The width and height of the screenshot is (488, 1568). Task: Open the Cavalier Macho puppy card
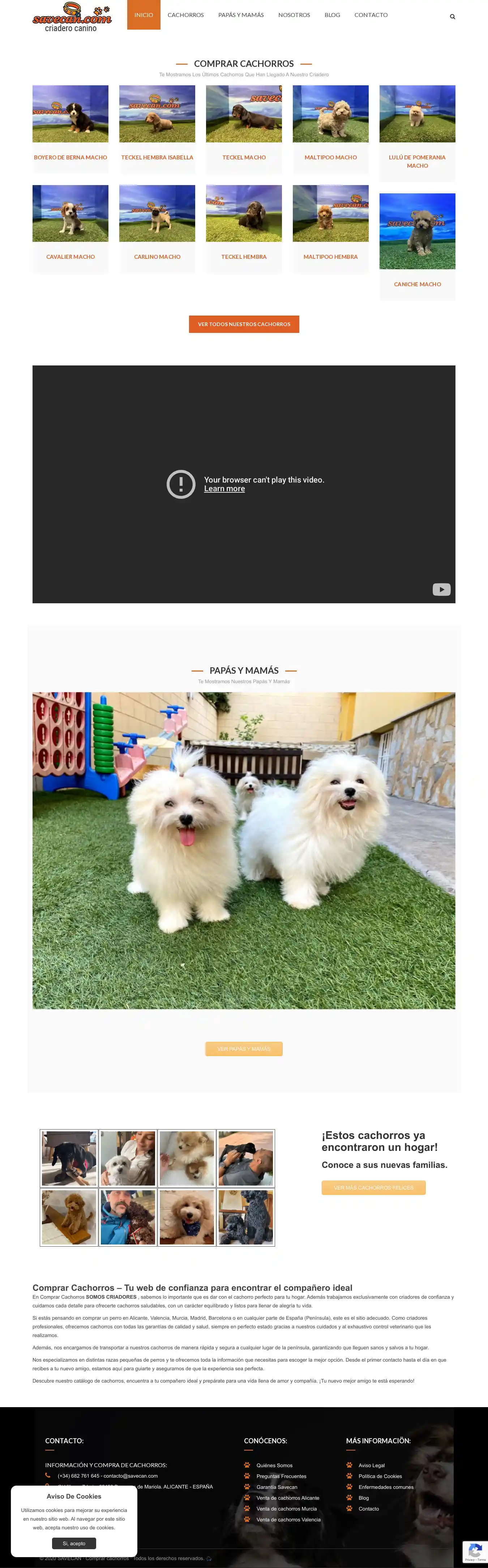[x=70, y=257]
